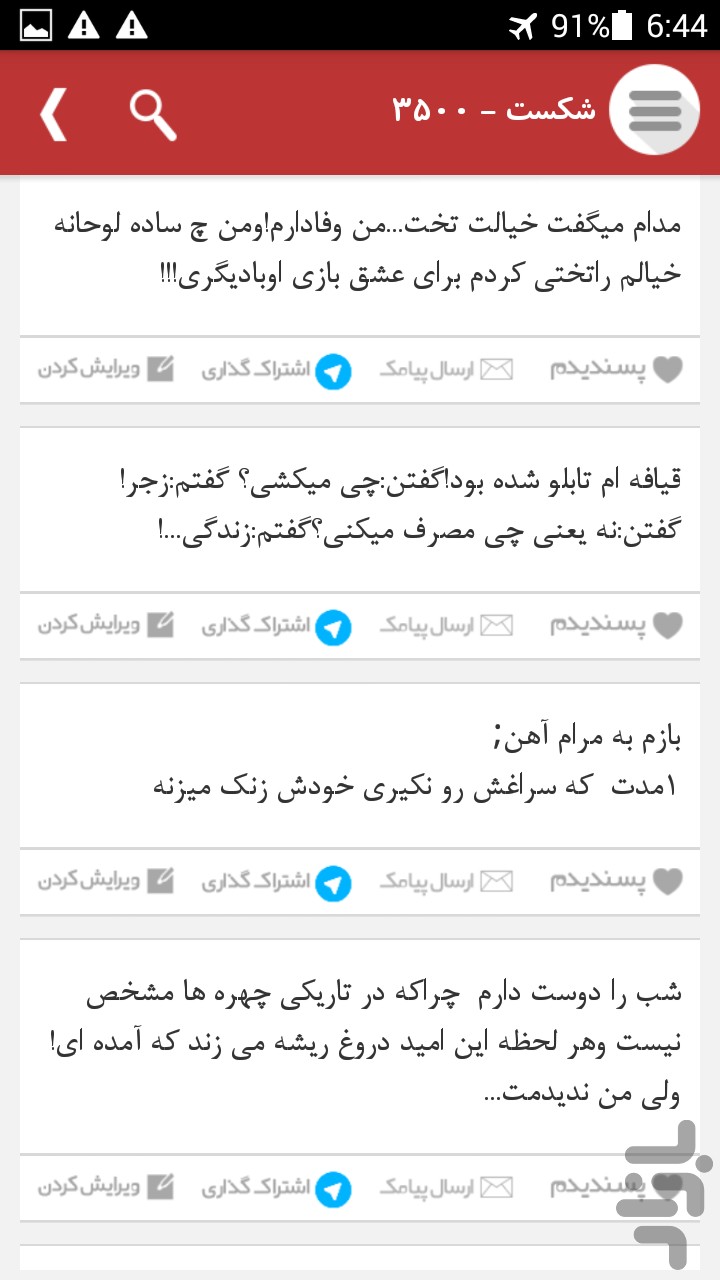Open the hamburger drawer menu
This screenshot has width=720, height=1280.
pos(654,109)
